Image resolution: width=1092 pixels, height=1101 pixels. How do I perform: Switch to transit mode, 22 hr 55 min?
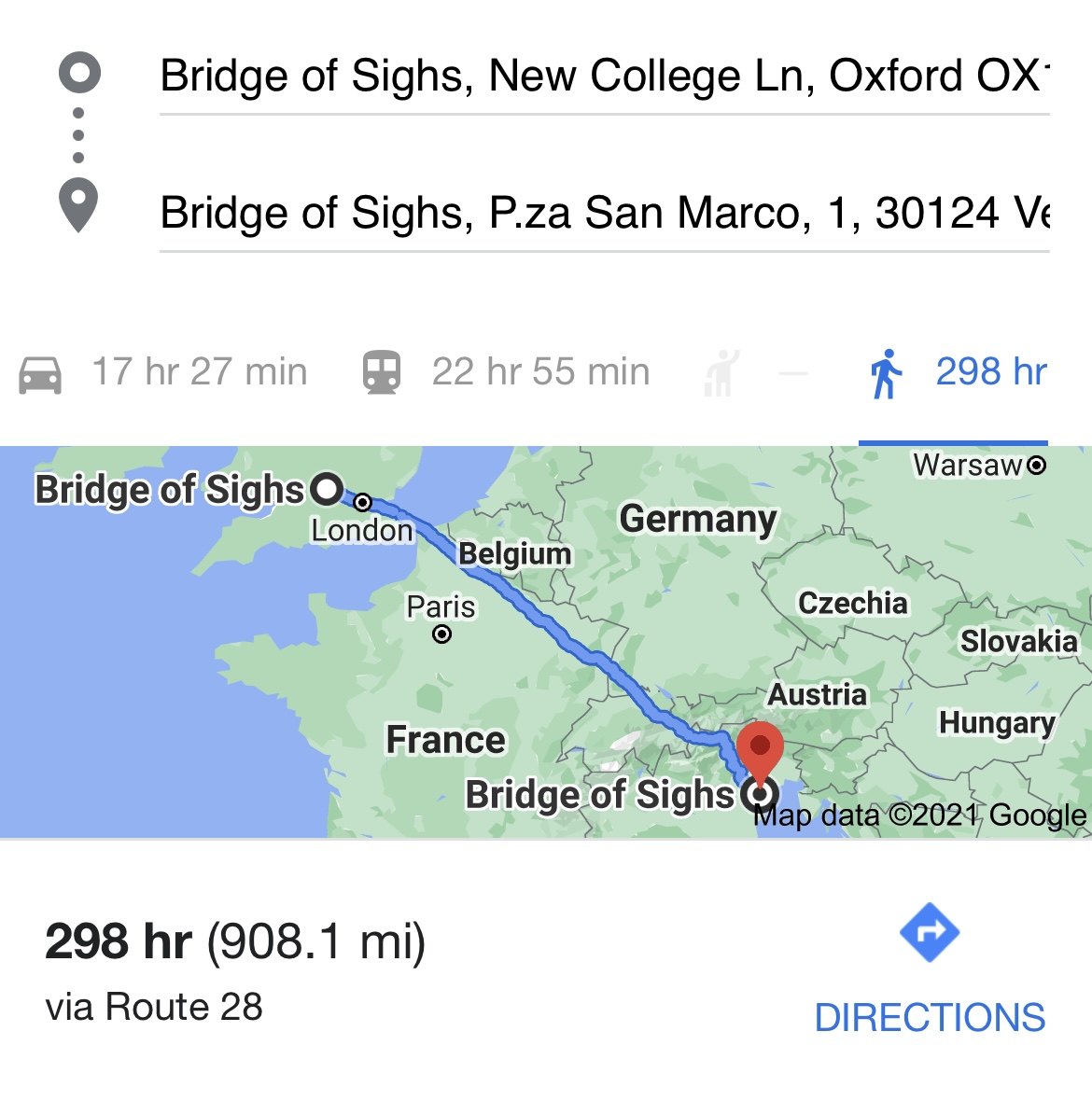coord(507,372)
